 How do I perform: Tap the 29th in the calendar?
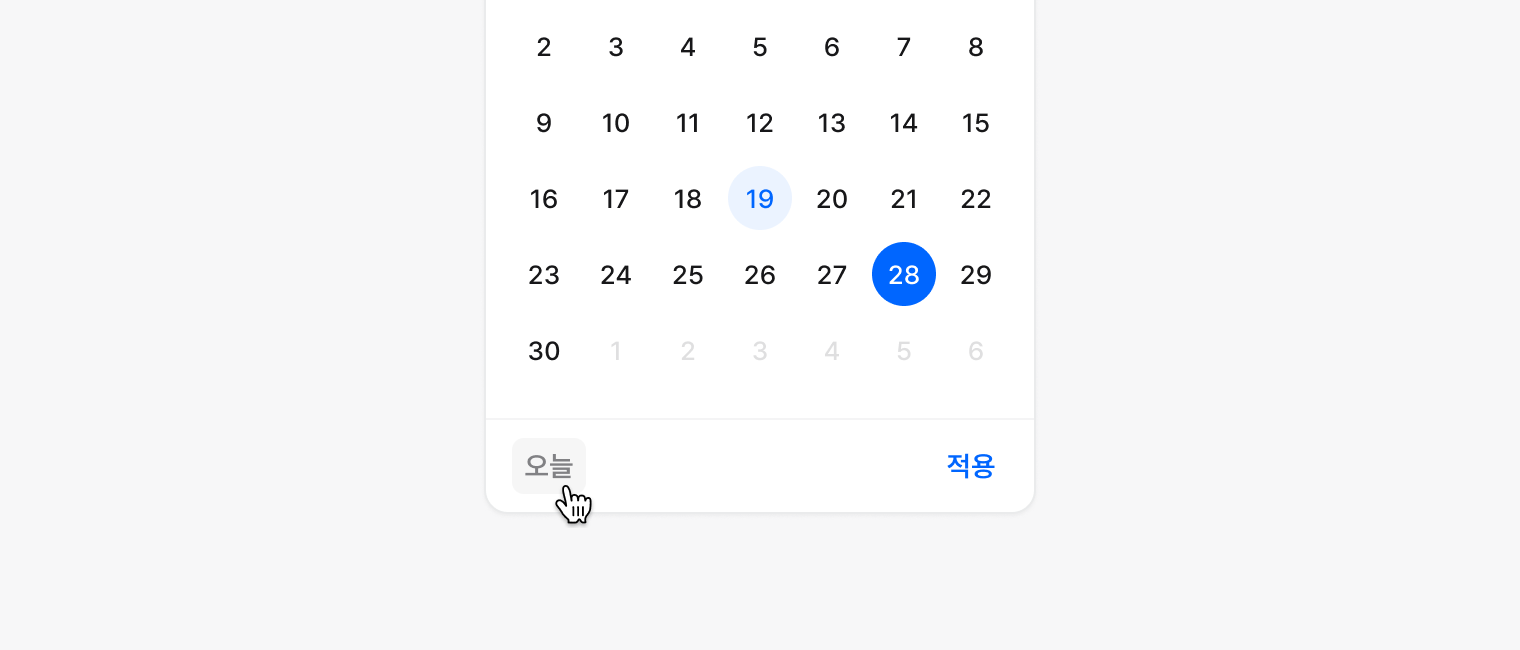[976, 275]
